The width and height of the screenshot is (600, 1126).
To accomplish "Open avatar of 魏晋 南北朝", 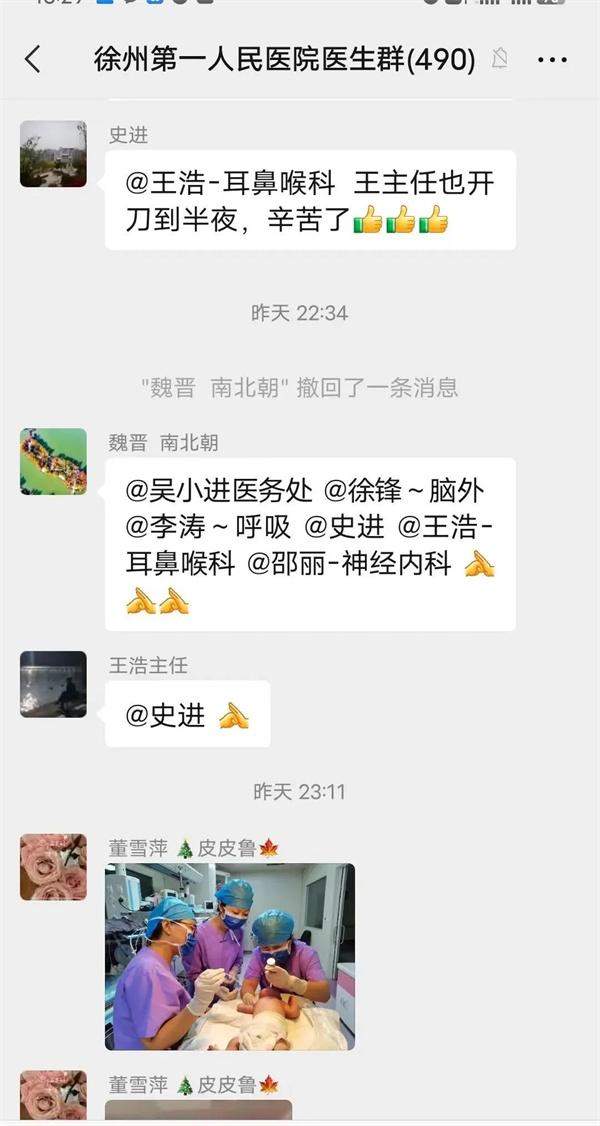I will tap(53, 462).
